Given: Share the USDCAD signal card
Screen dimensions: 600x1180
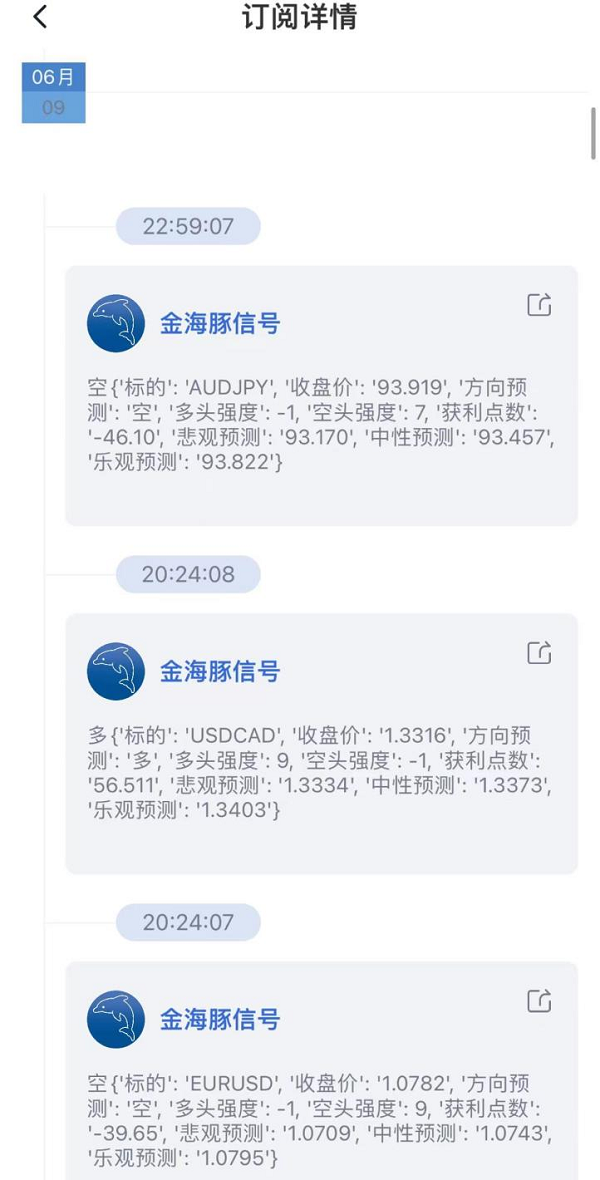Looking at the screenshot, I should [x=539, y=653].
